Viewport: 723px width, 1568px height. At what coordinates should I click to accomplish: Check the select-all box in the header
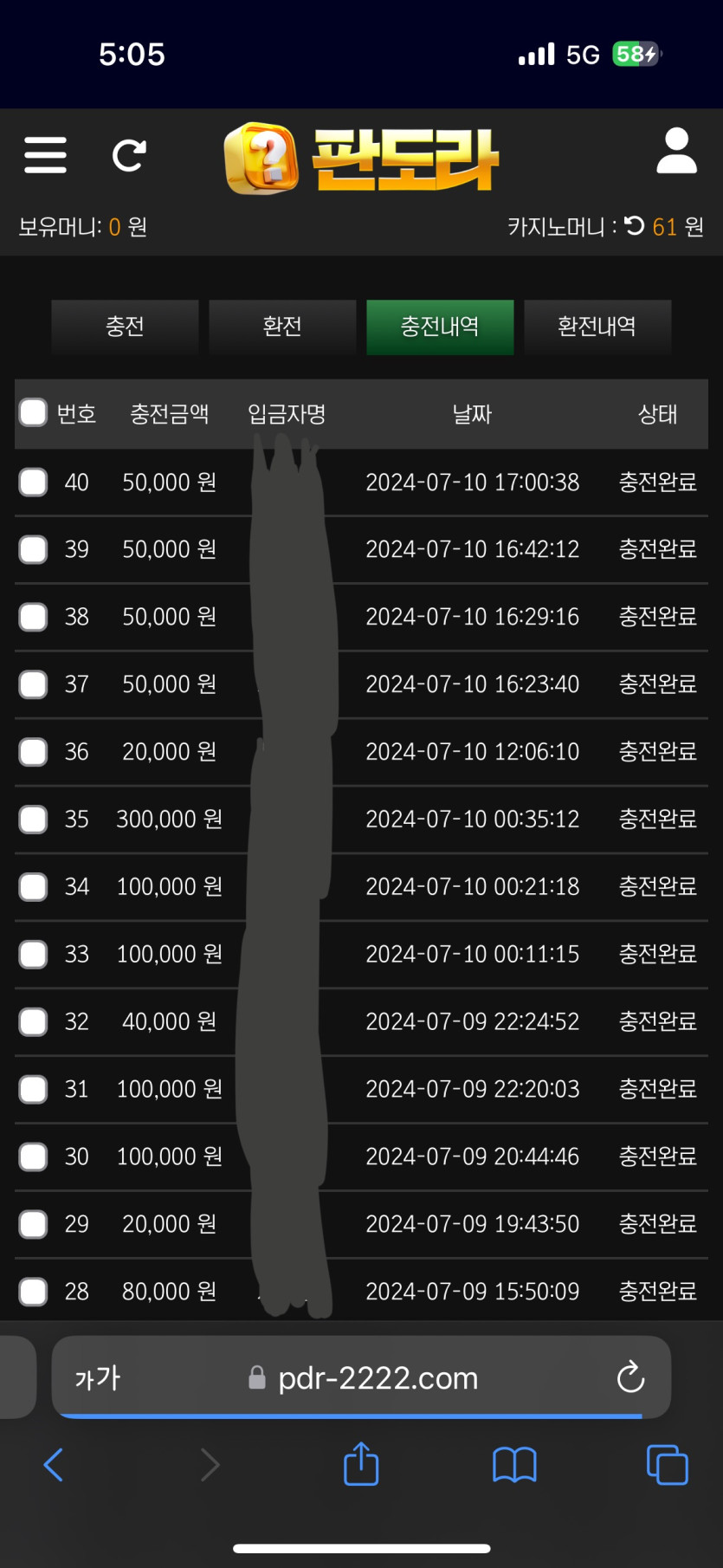[x=34, y=413]
